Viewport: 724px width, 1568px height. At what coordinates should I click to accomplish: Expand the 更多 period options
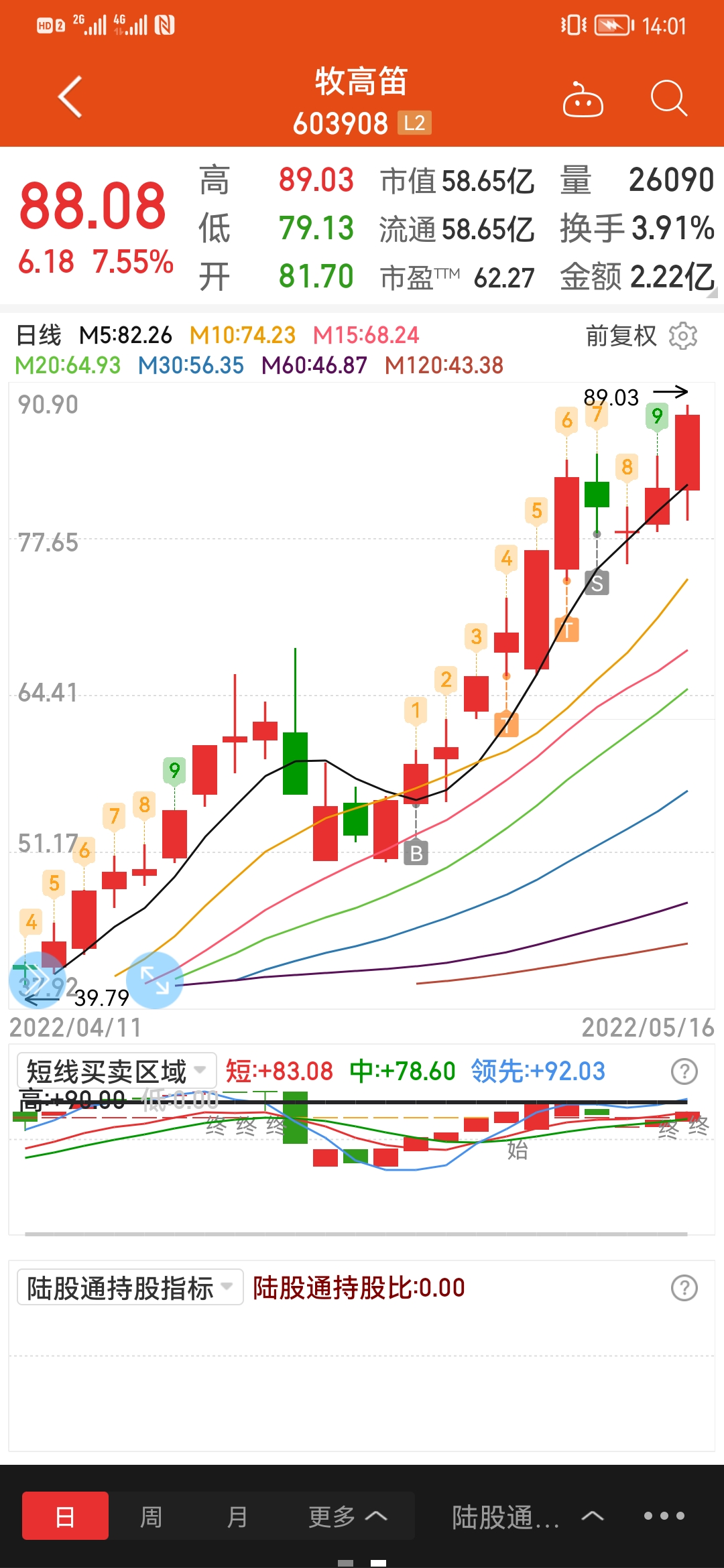[348, 1516]
